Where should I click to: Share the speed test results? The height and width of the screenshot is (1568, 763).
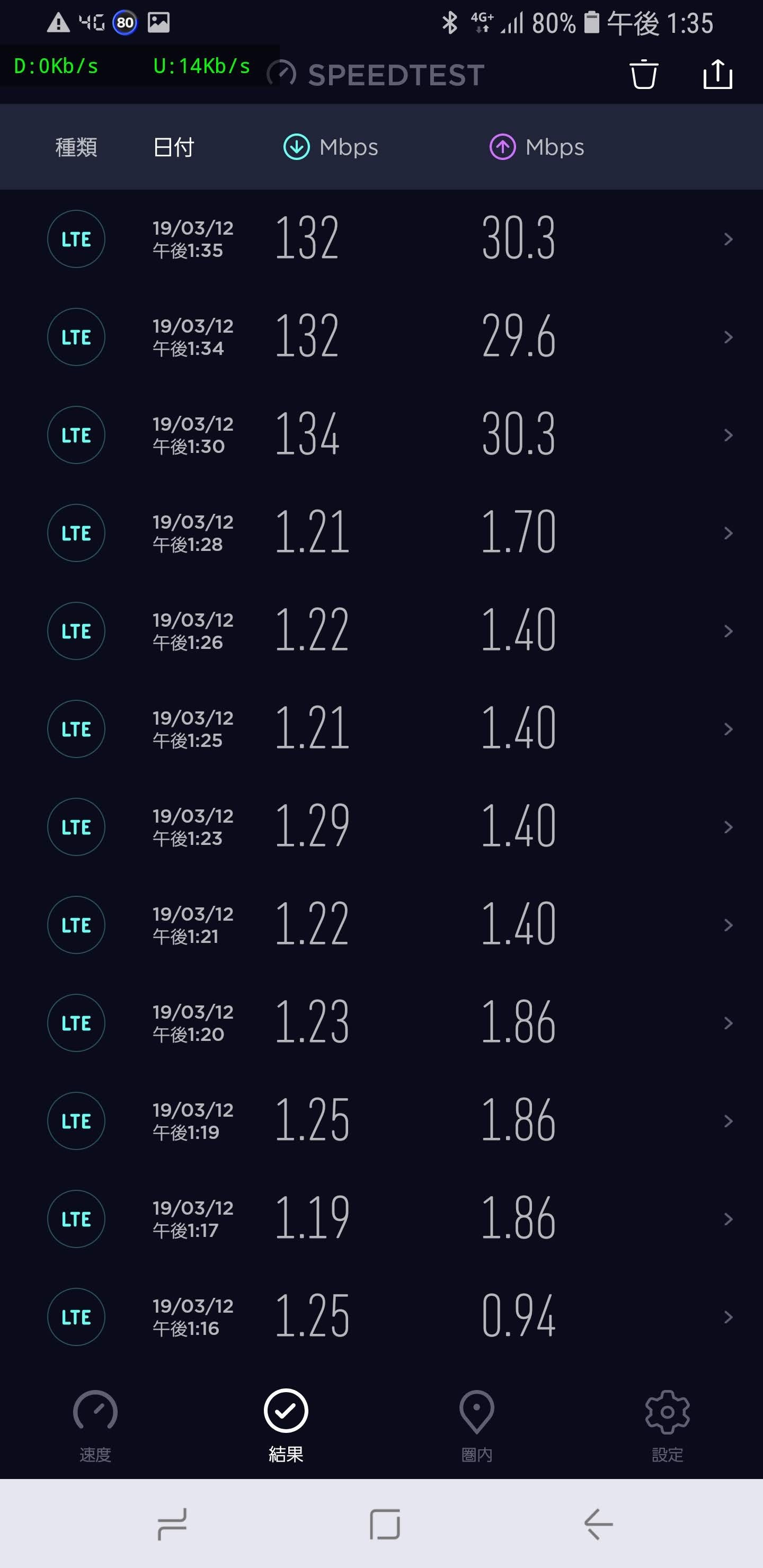(x=717, y=75)
